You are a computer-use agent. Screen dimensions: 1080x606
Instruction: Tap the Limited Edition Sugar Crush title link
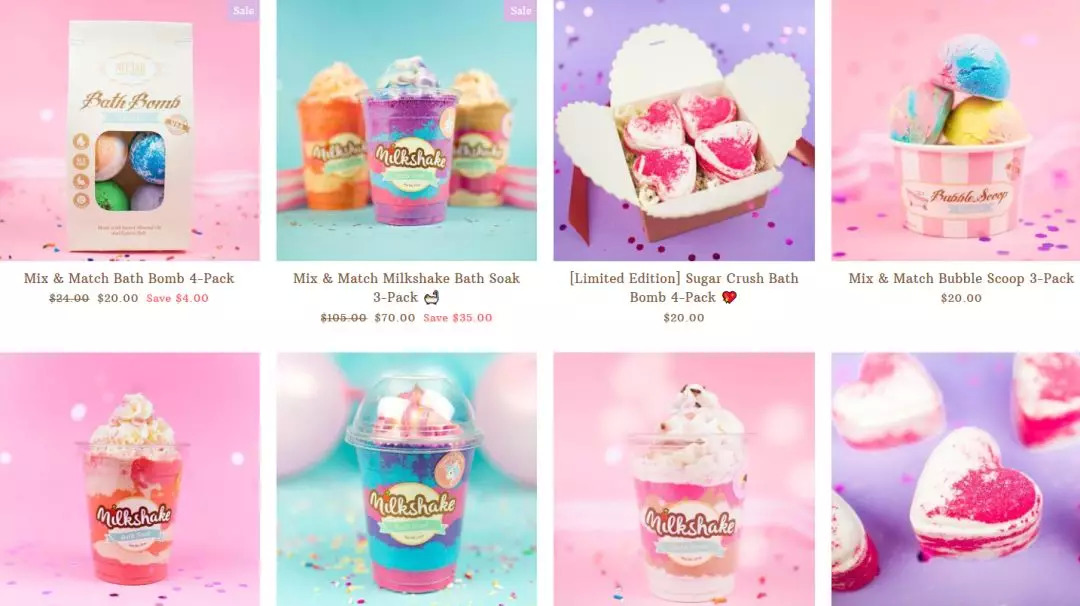pos(684,287)
